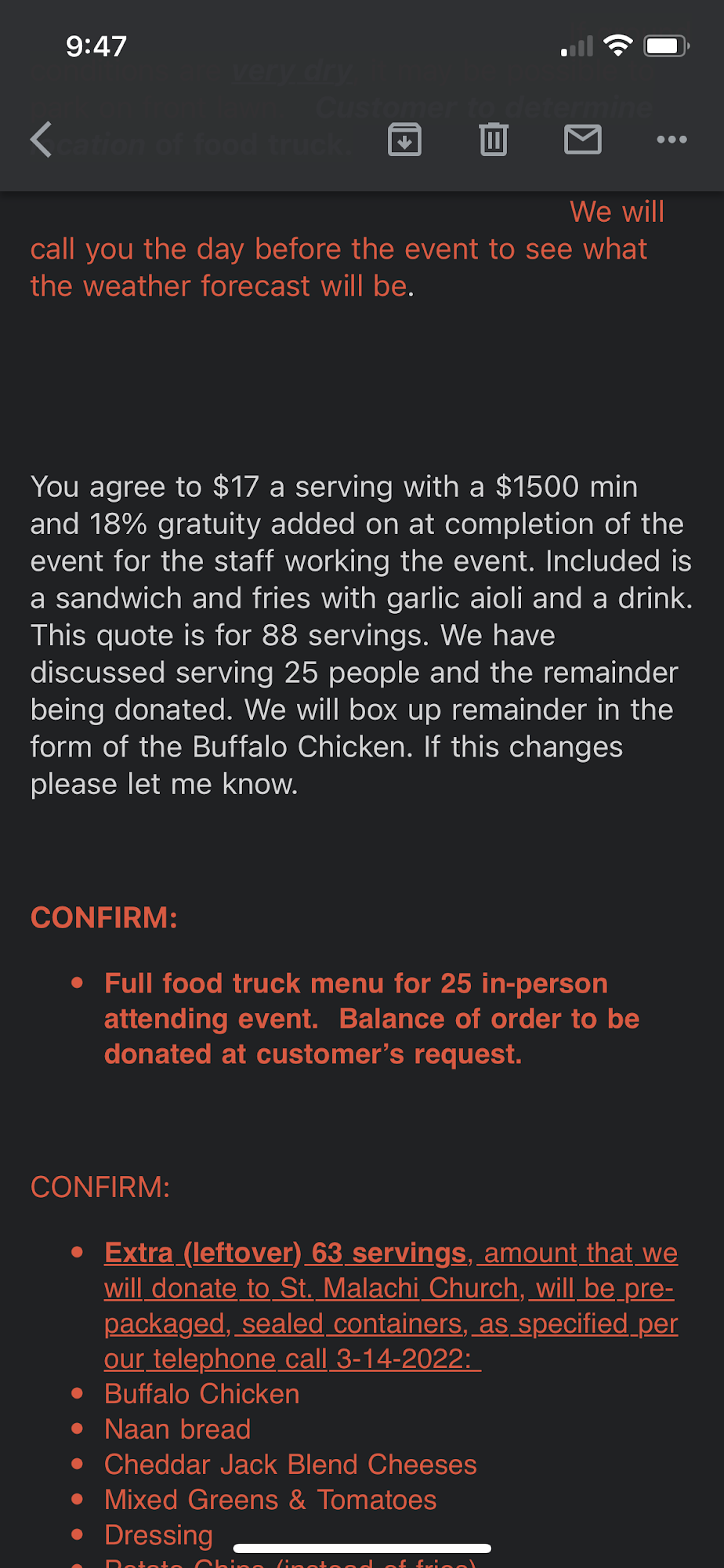Image resolution: width=724 pixels, height=1568 pixels.
Task: Open the three-dot overflow menu
Action: [x=672, y=140]
